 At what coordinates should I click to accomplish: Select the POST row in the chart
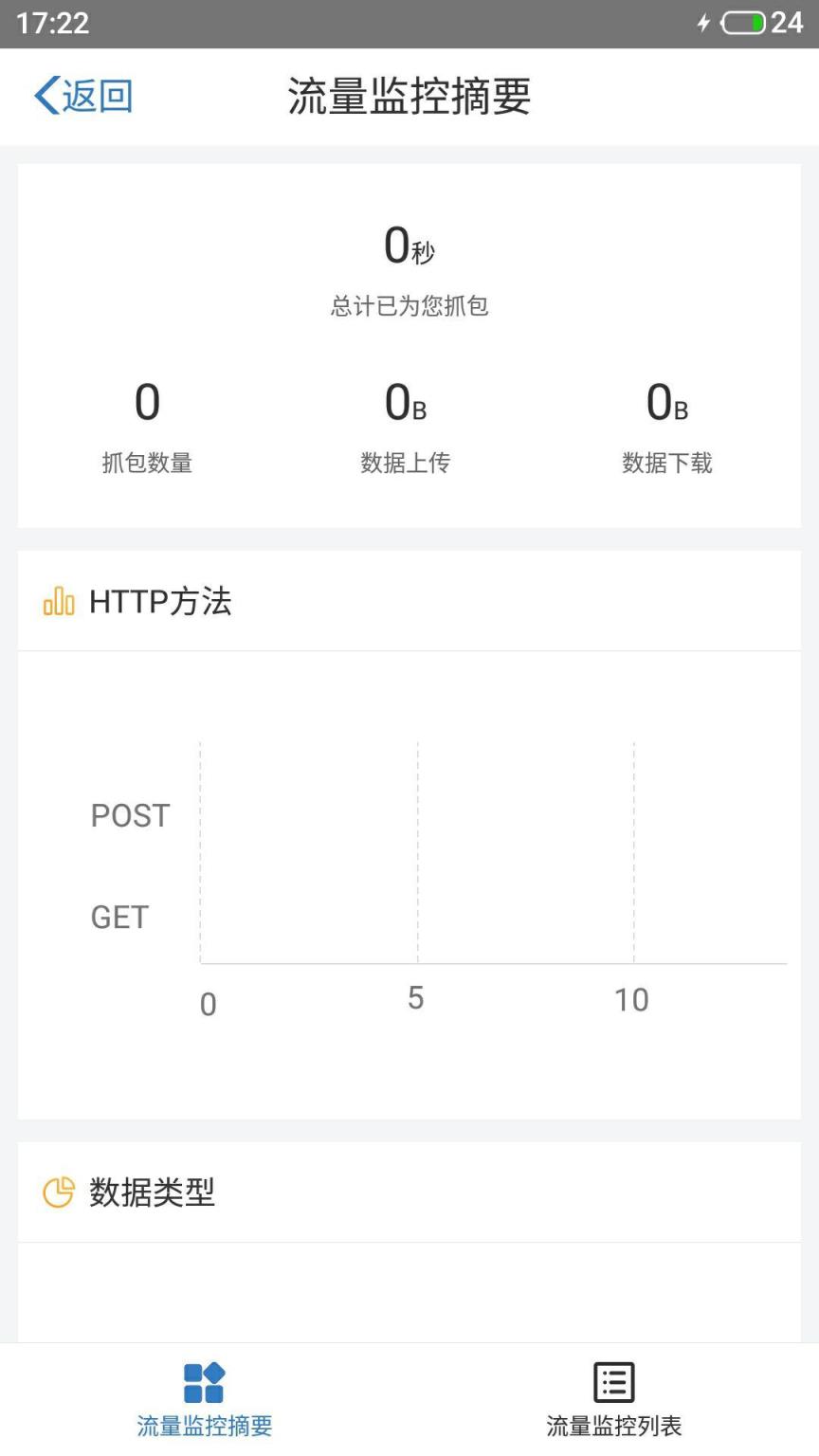pyautogui.click(x=129, y=815)
